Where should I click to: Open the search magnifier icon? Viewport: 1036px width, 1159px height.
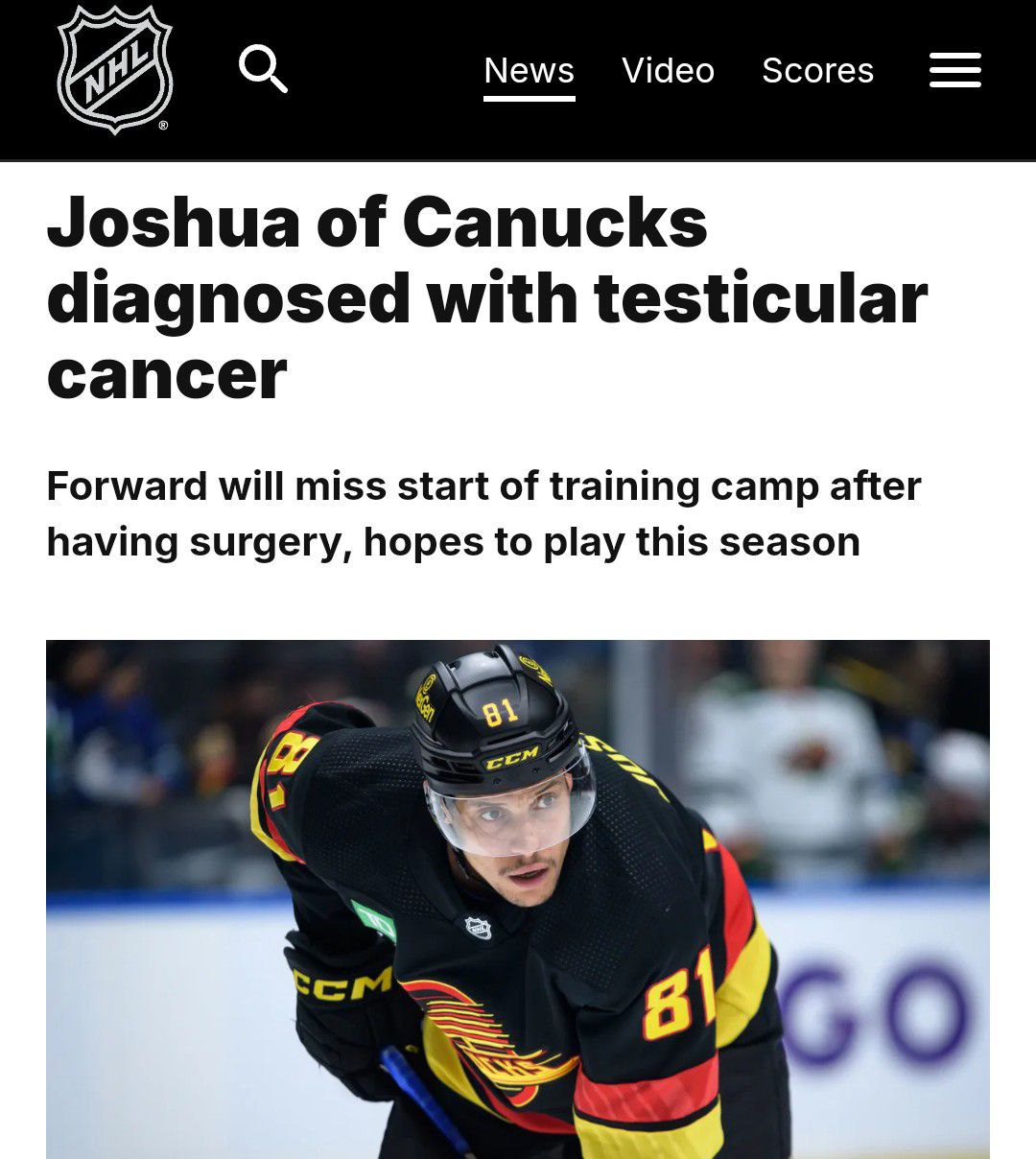(263, 69)
